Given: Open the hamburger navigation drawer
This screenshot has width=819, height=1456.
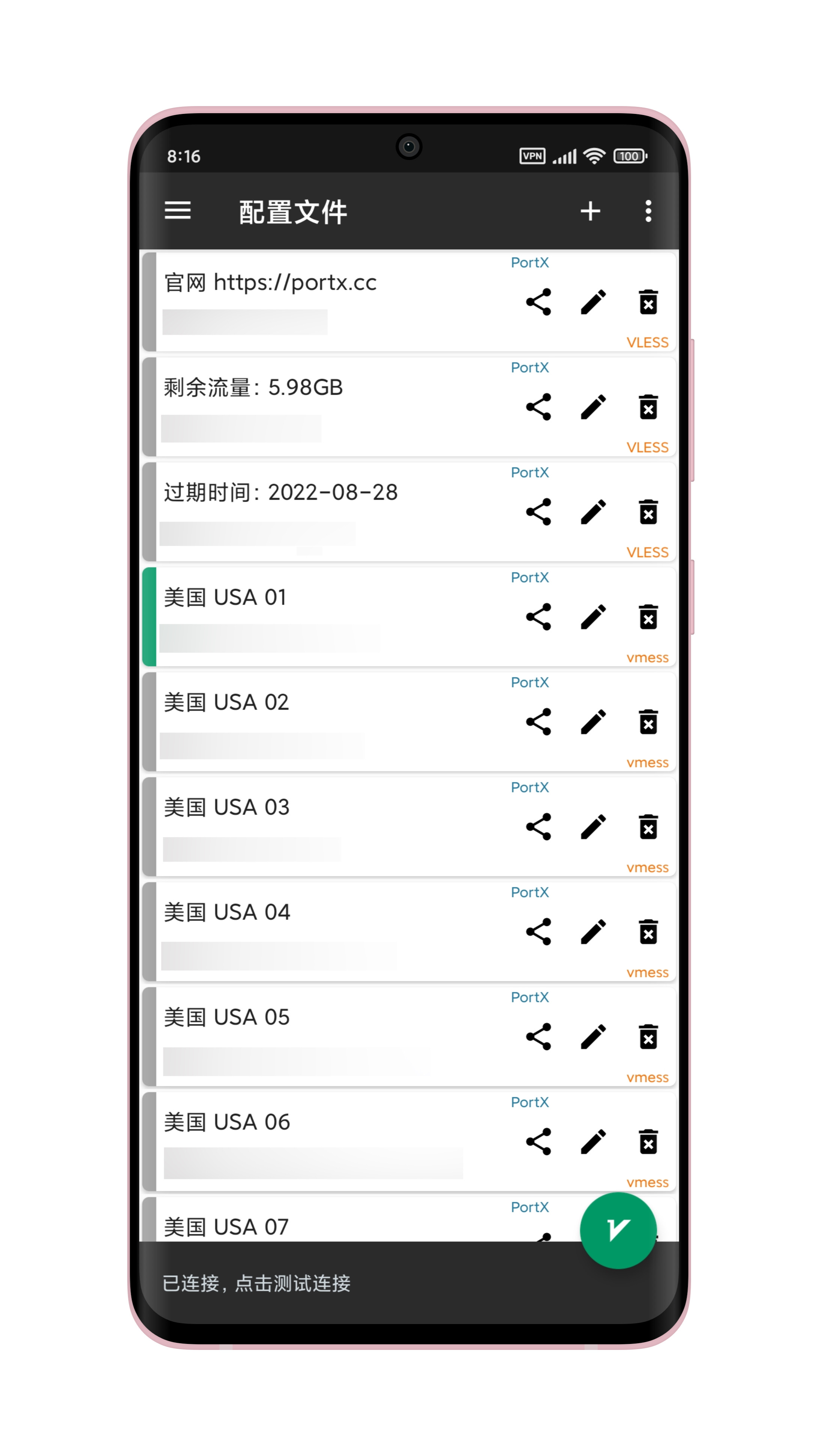Looking at the screenshot, I should (177, 211).
